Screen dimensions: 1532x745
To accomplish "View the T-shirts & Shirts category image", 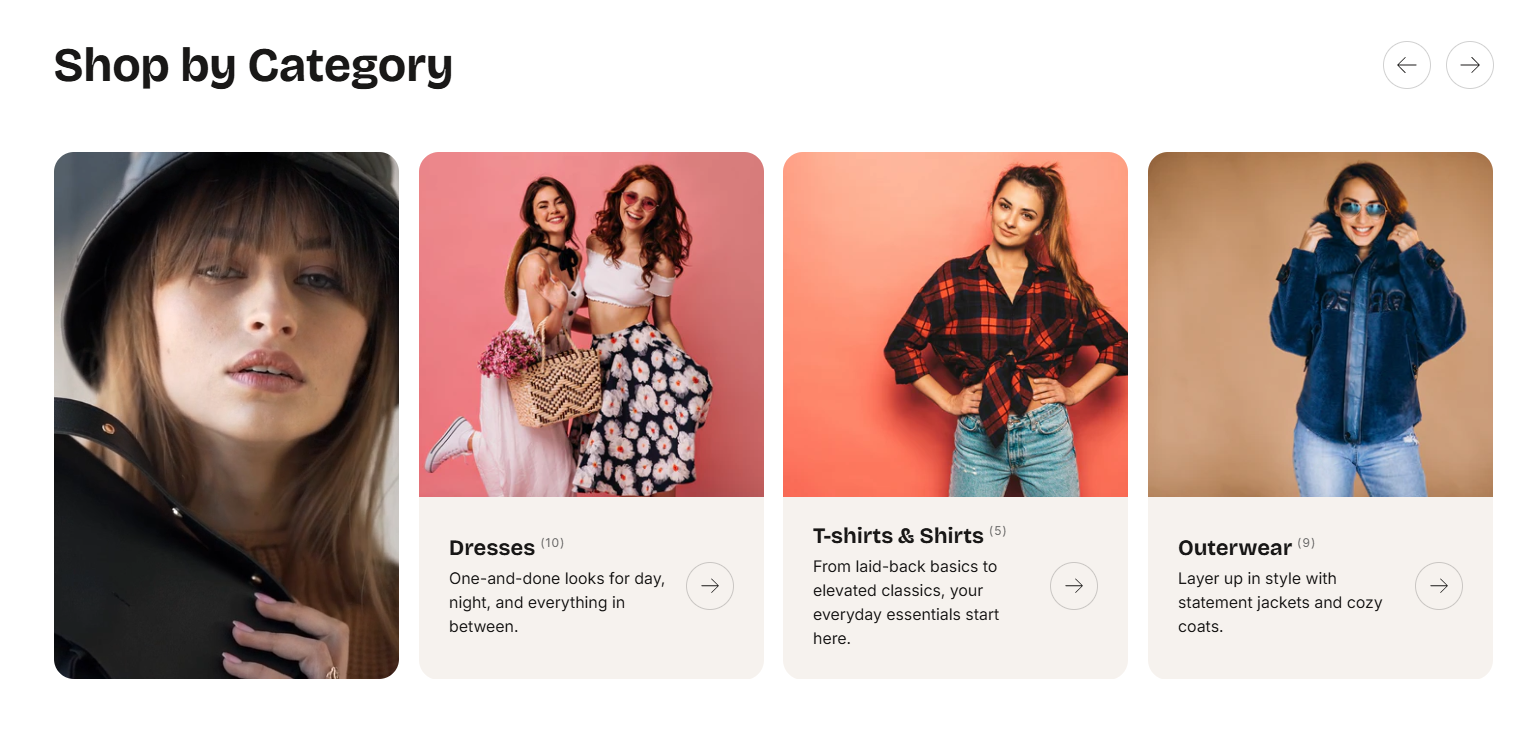I will click(x=955, y=324).
